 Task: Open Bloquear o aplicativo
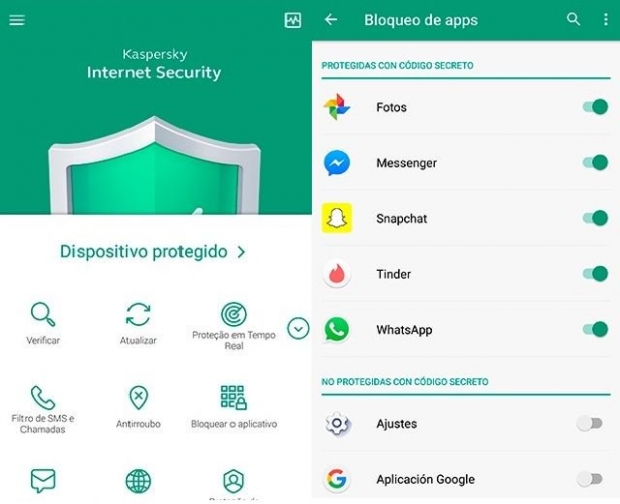pos(233,408)
